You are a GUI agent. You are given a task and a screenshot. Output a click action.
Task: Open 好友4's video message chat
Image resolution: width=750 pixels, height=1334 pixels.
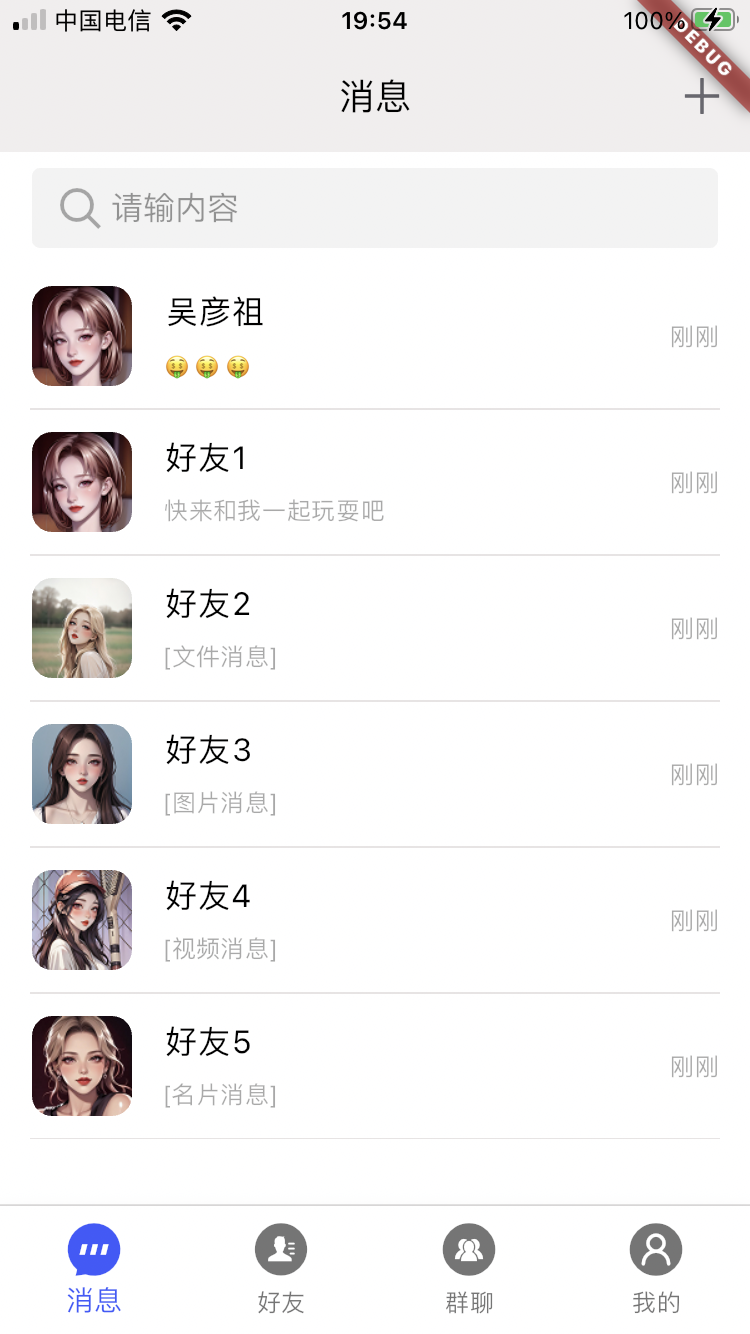[375, 920]
